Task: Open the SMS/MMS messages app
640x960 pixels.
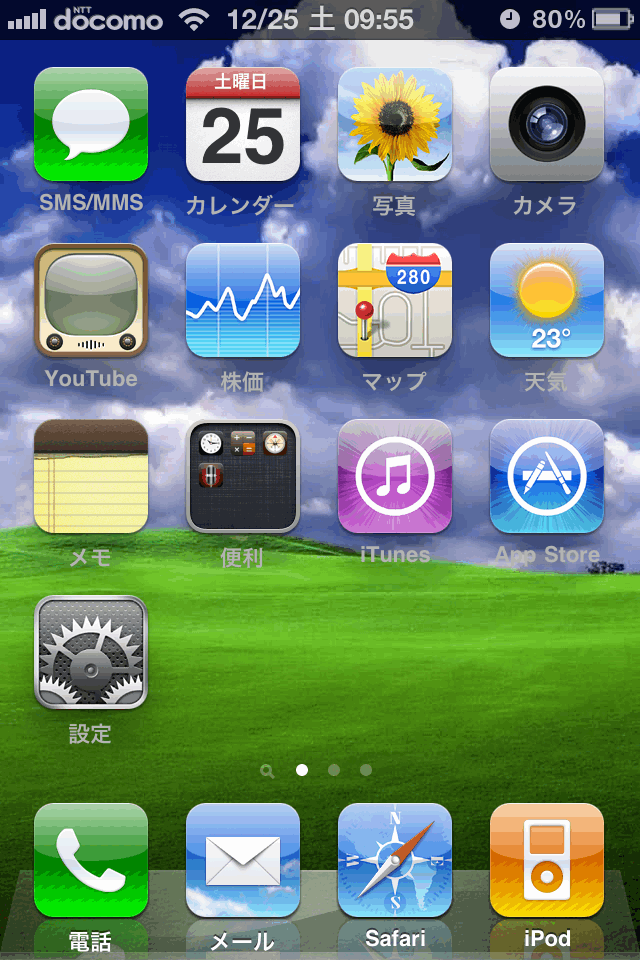Action: (91, 125)
